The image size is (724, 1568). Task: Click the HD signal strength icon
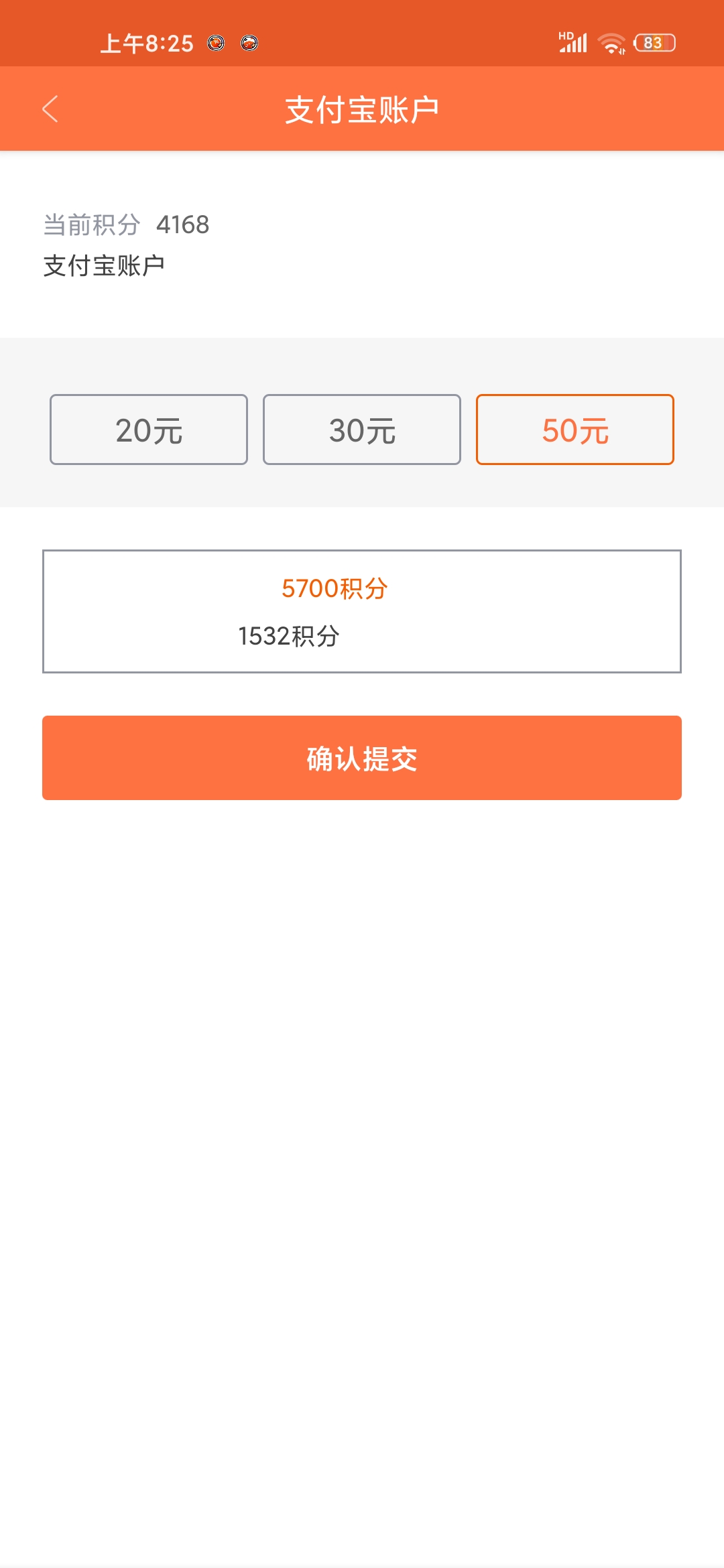573,42
